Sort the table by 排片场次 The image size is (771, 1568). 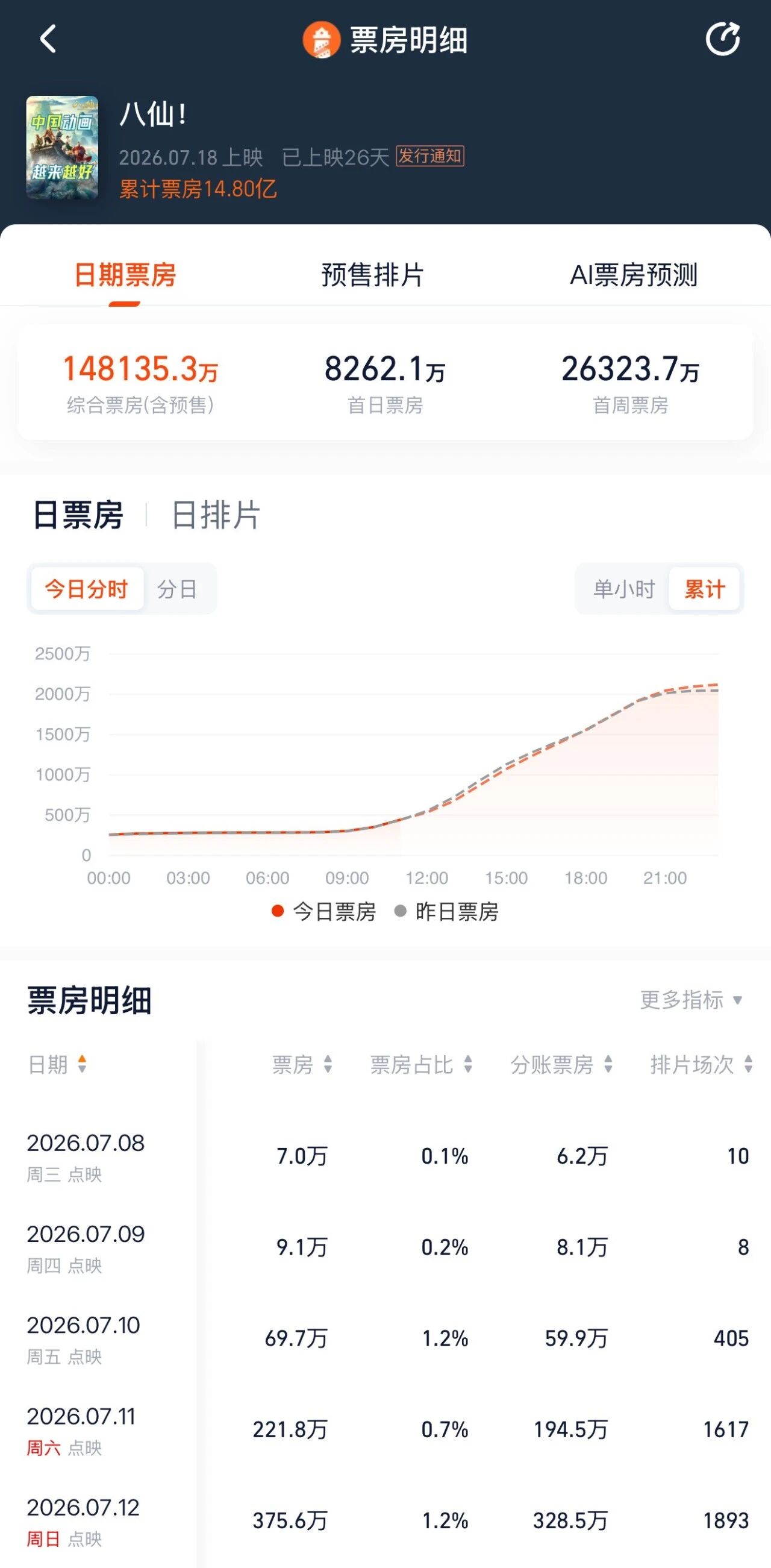coord(701,1065)
